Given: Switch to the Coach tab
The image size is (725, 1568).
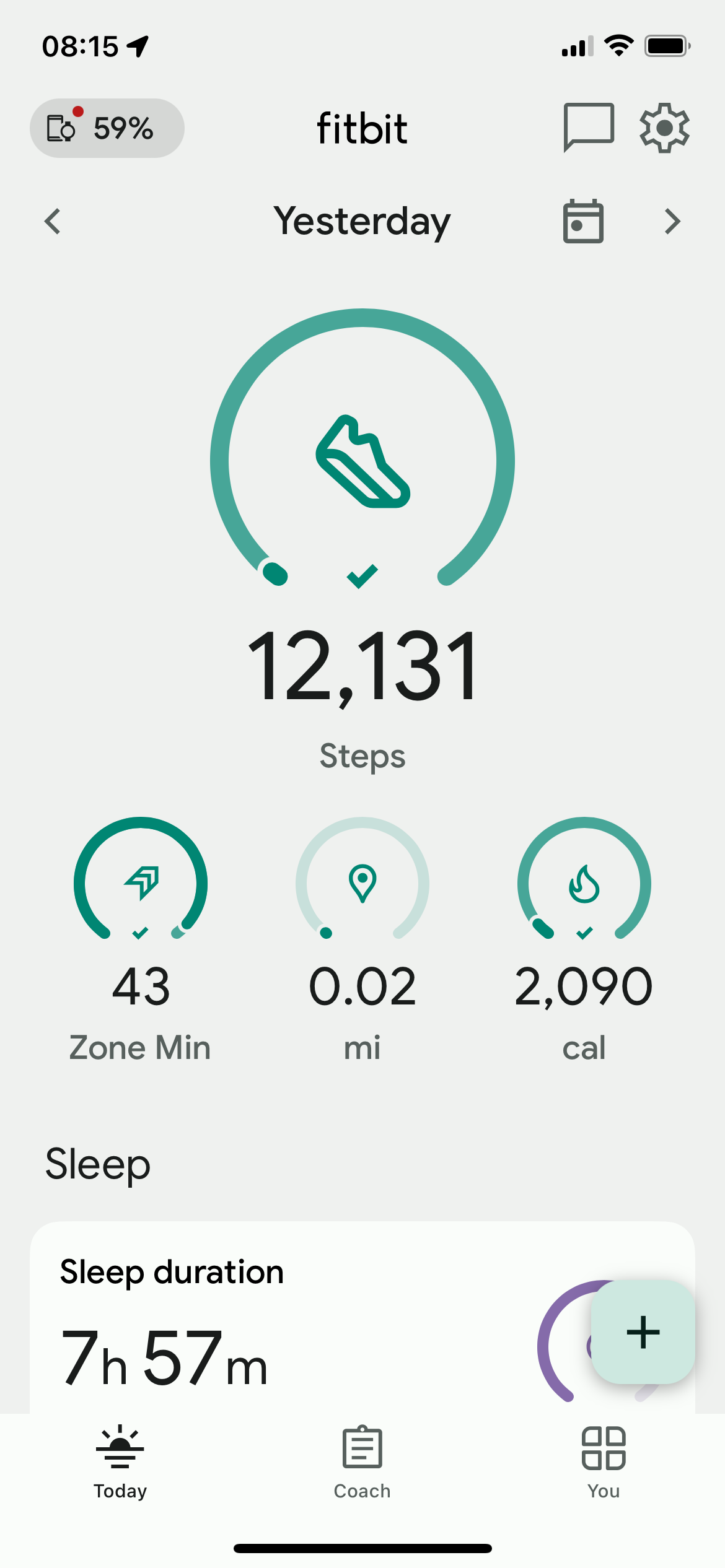Looking at the screenshot, I should [x=362, y=1461].
